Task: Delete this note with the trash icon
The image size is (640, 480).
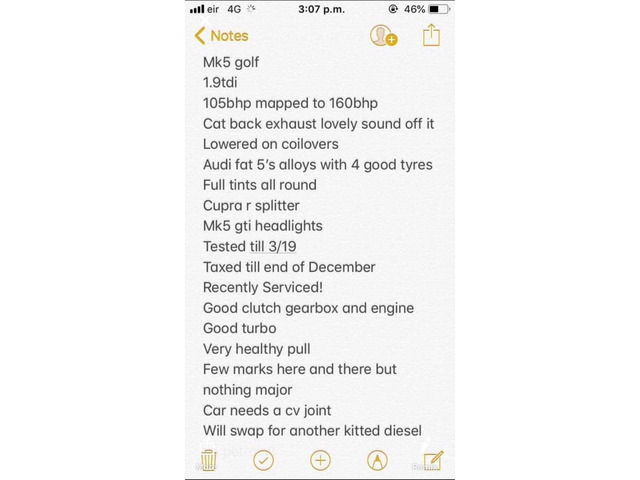Action: pyautogui.click(x=209, y=460)
